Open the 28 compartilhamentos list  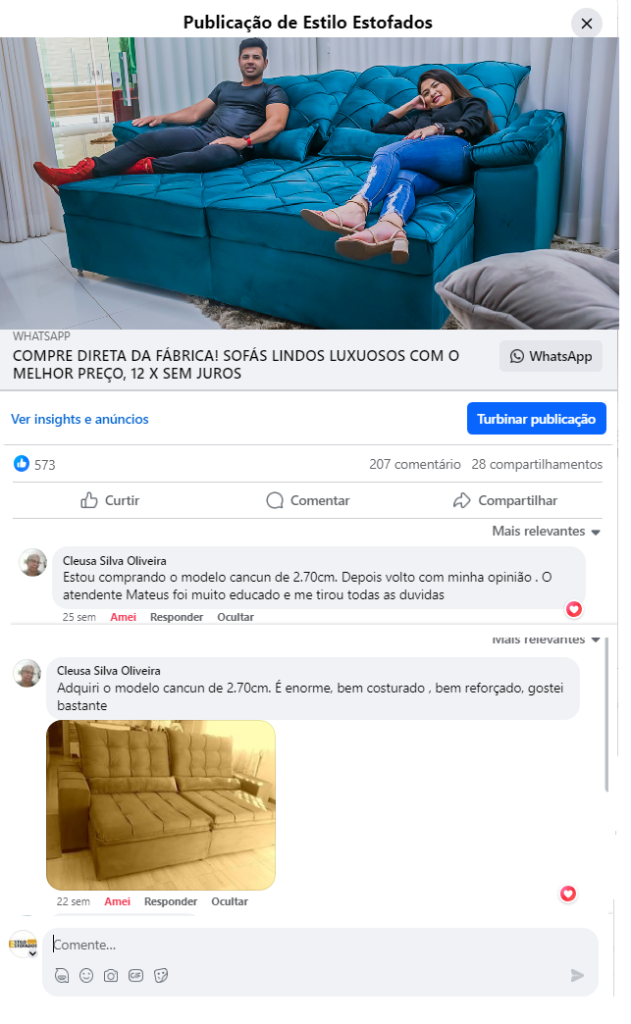(x=537, y=464)
